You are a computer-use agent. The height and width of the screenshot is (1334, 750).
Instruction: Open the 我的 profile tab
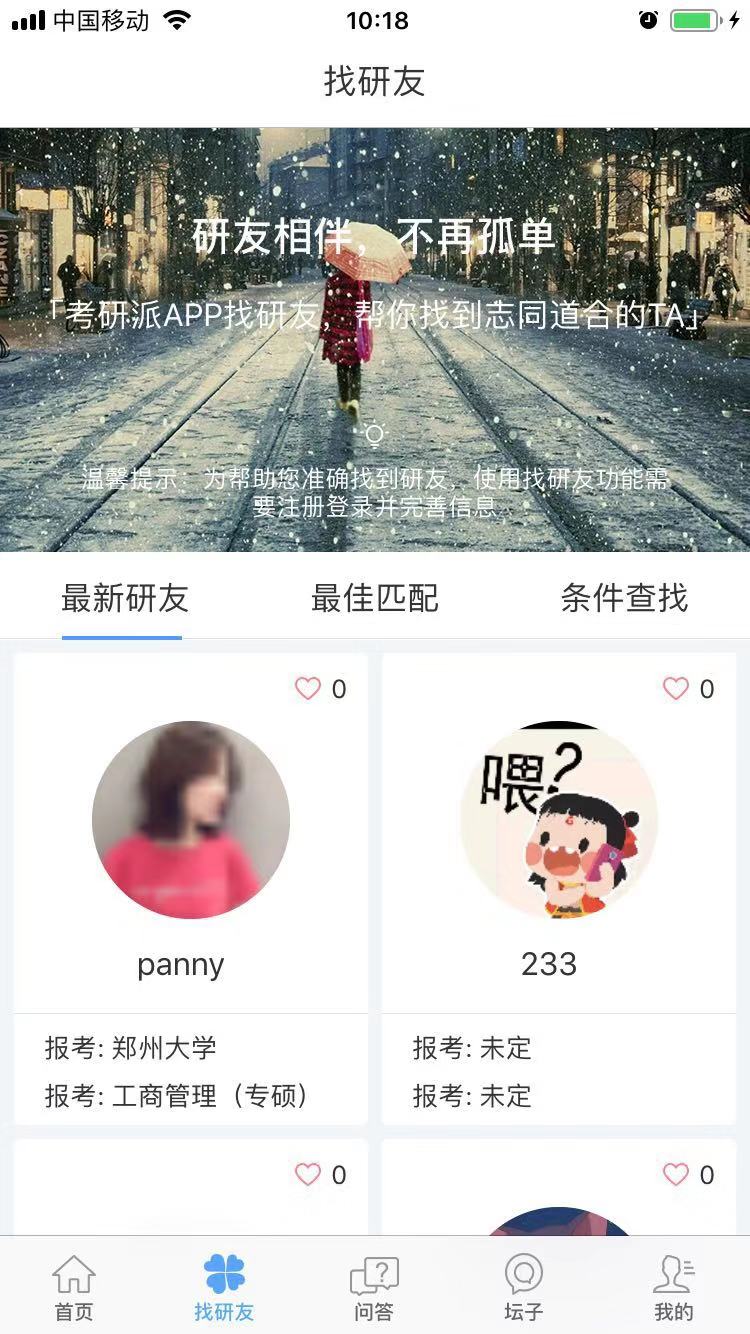coord(673,1288)
